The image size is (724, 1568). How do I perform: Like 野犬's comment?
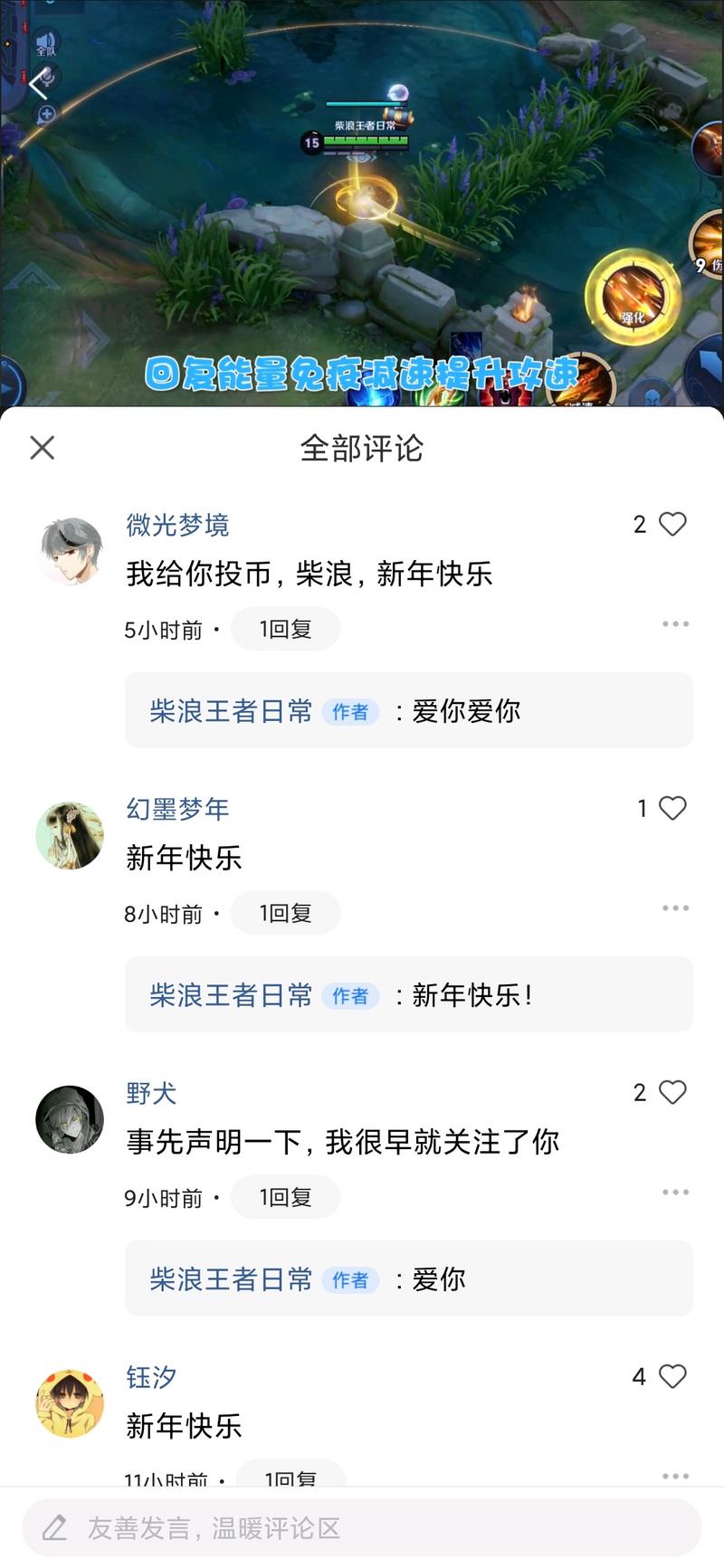[672, 1092]
